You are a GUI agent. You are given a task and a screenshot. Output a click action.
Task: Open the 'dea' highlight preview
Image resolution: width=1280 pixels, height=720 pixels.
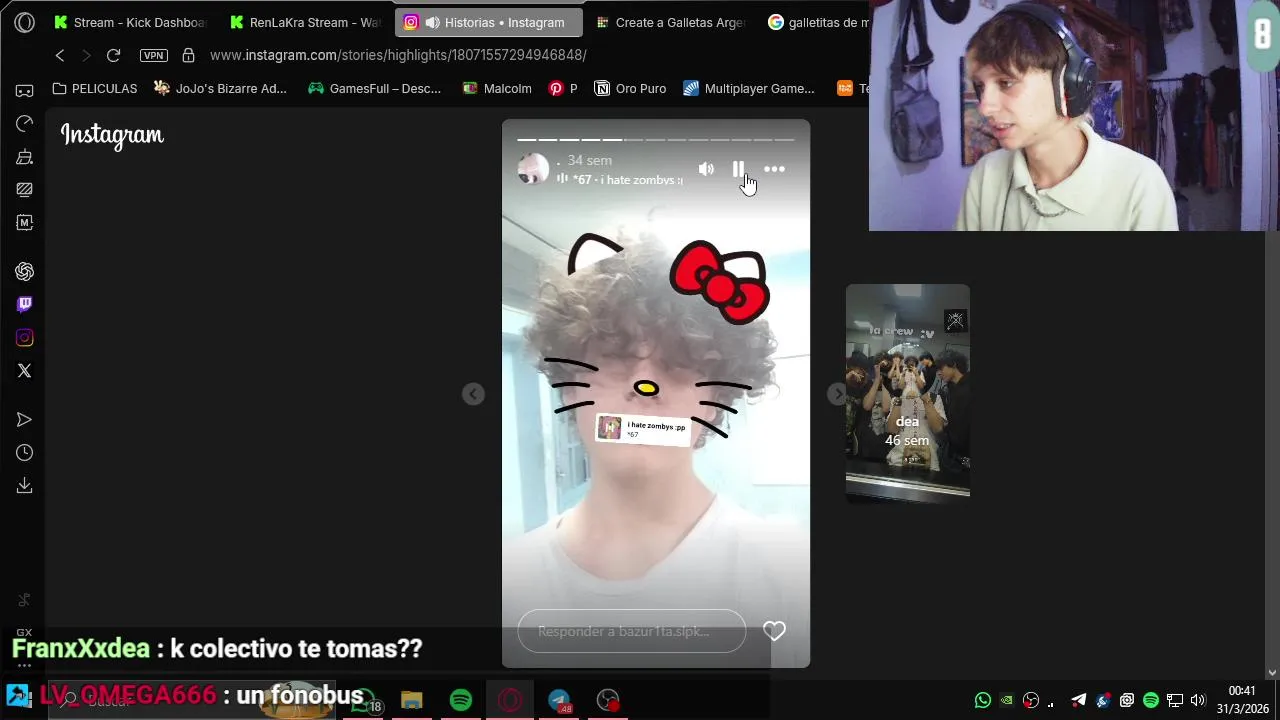[907, 391]
